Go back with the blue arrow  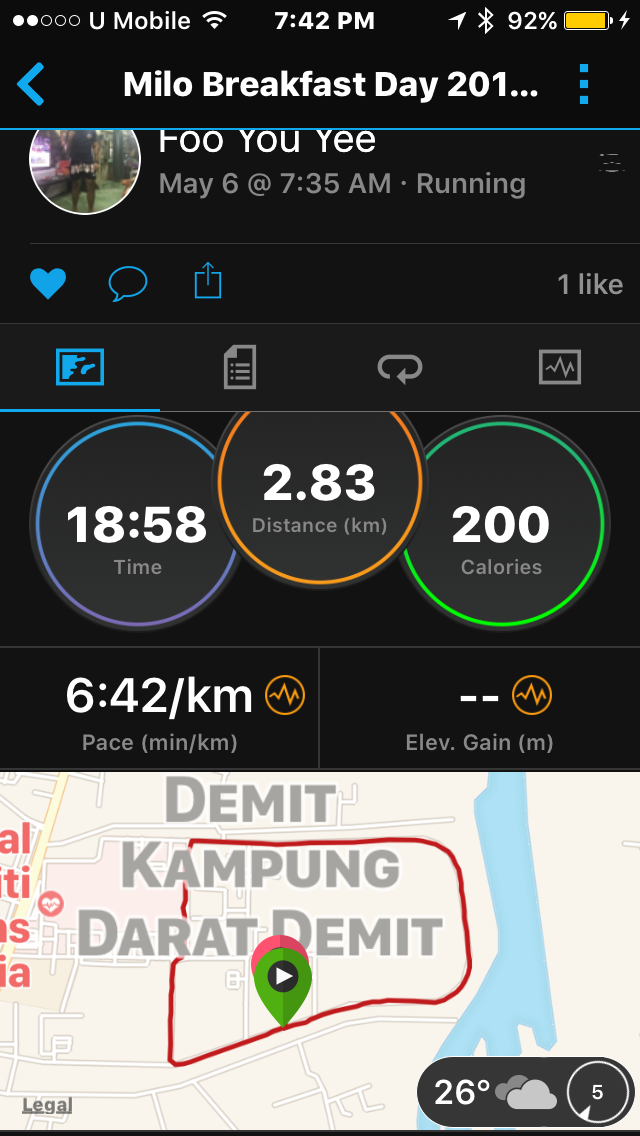(x=30, y=85)
